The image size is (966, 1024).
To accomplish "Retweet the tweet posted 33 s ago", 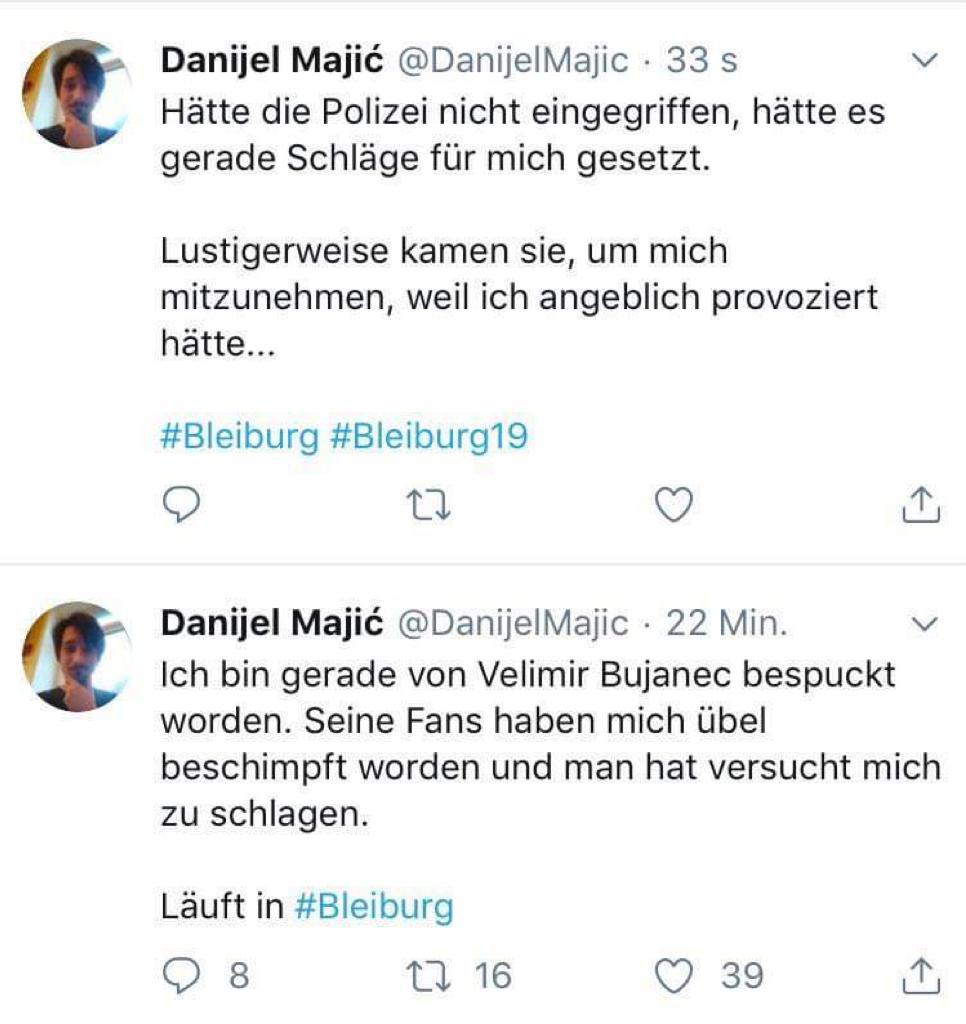I will point(431,507).
